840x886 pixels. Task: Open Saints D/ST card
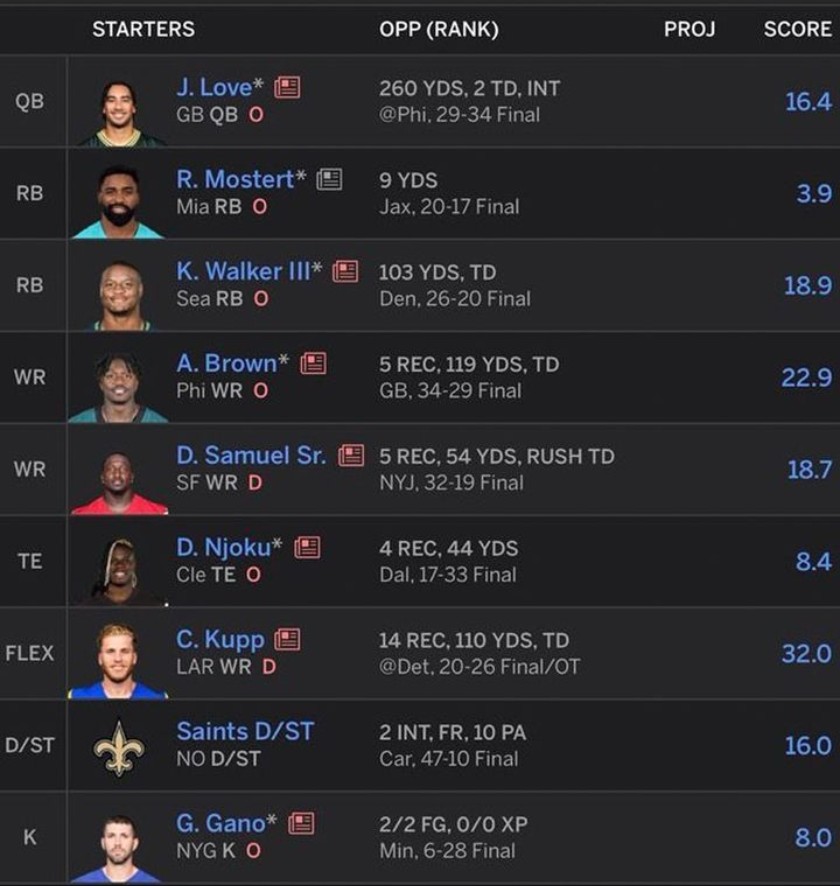click(245, 731)
